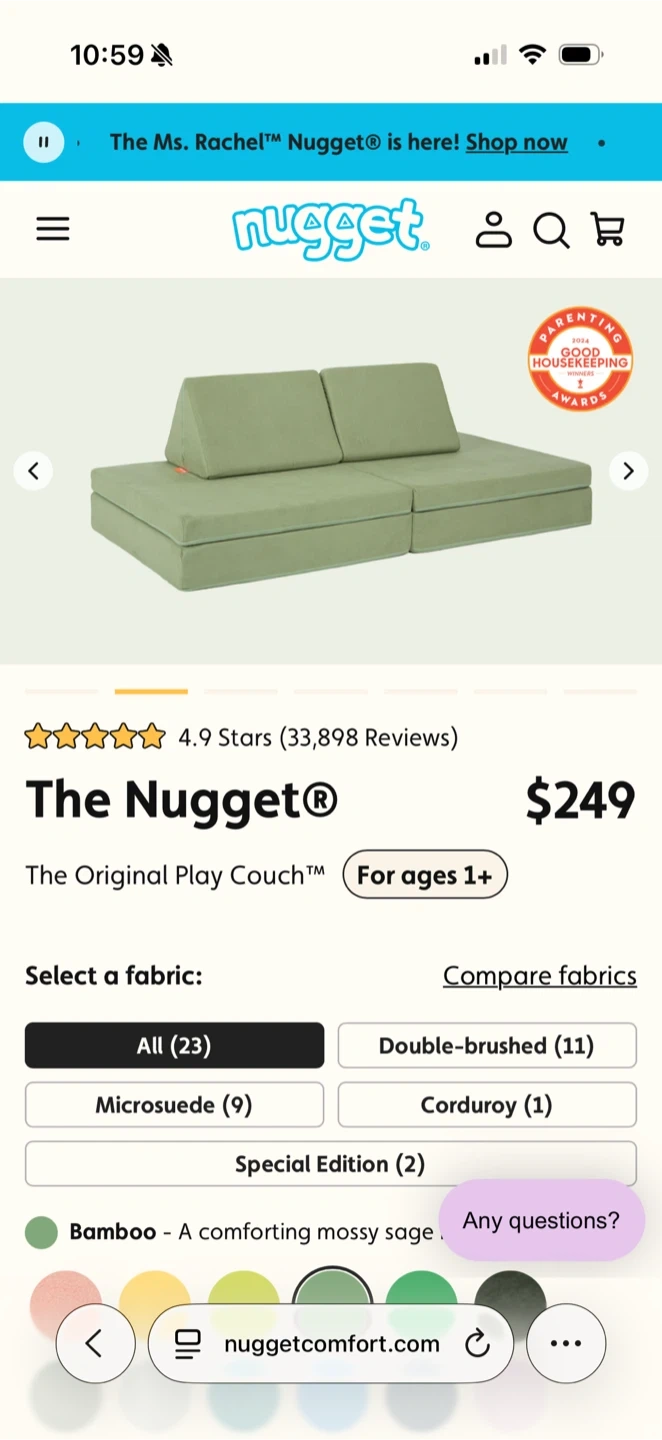This screenshot has width=662, height=1440.
Task: Tap the nuggetcomfort.com address bar
Action: (x=330, y=1343)
